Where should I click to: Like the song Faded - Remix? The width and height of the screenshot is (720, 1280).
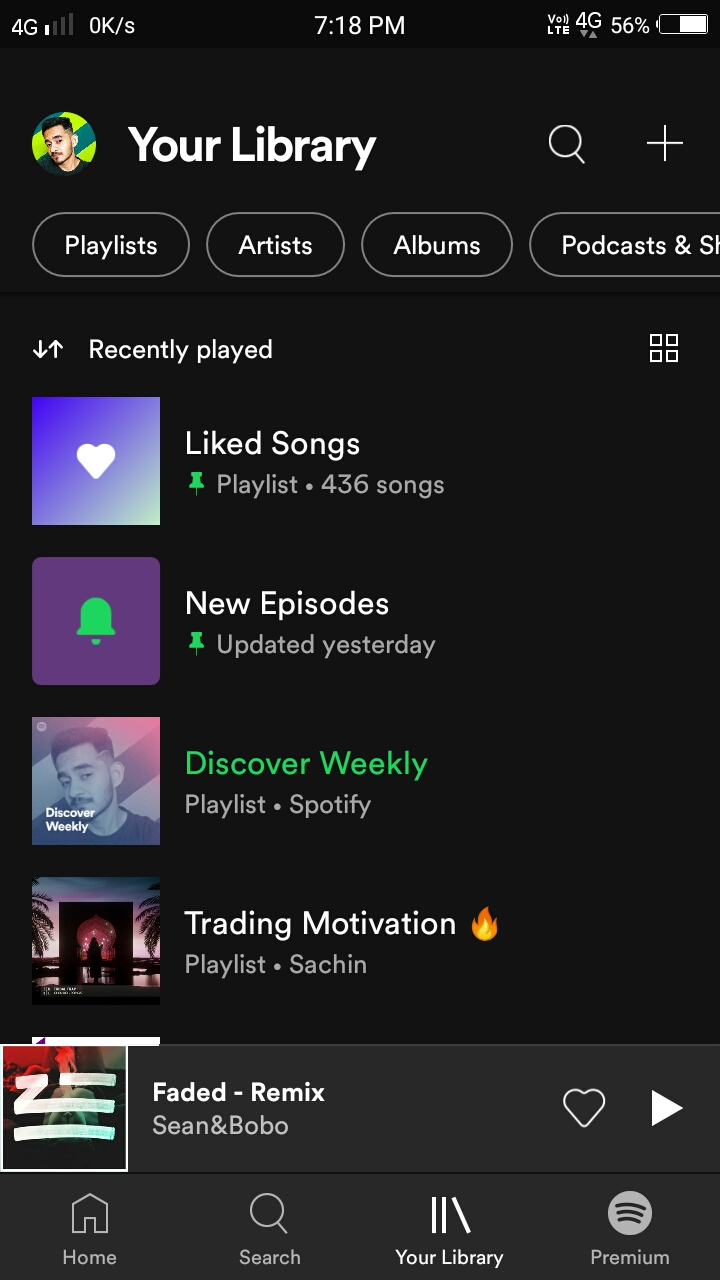pyautogui.click(x=584, y=1108)
